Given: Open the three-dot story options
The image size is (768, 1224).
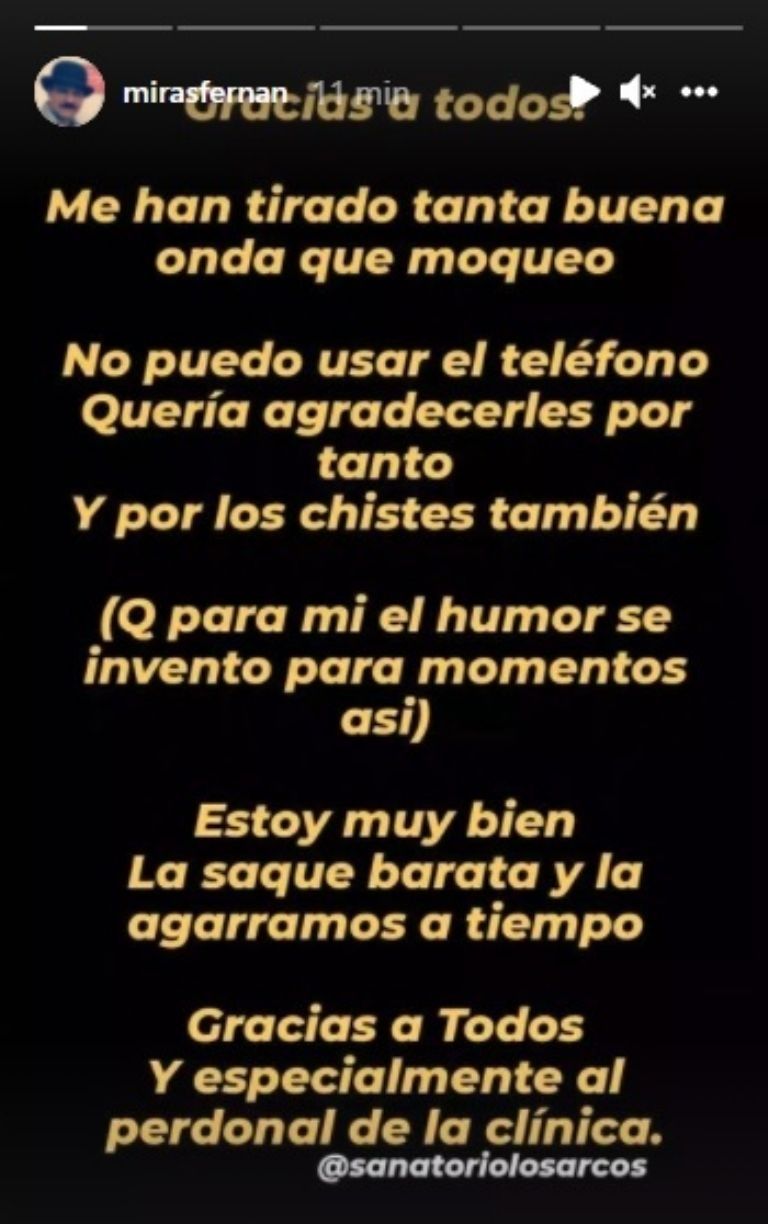Looking at the screenshot, I should (699, 92).
